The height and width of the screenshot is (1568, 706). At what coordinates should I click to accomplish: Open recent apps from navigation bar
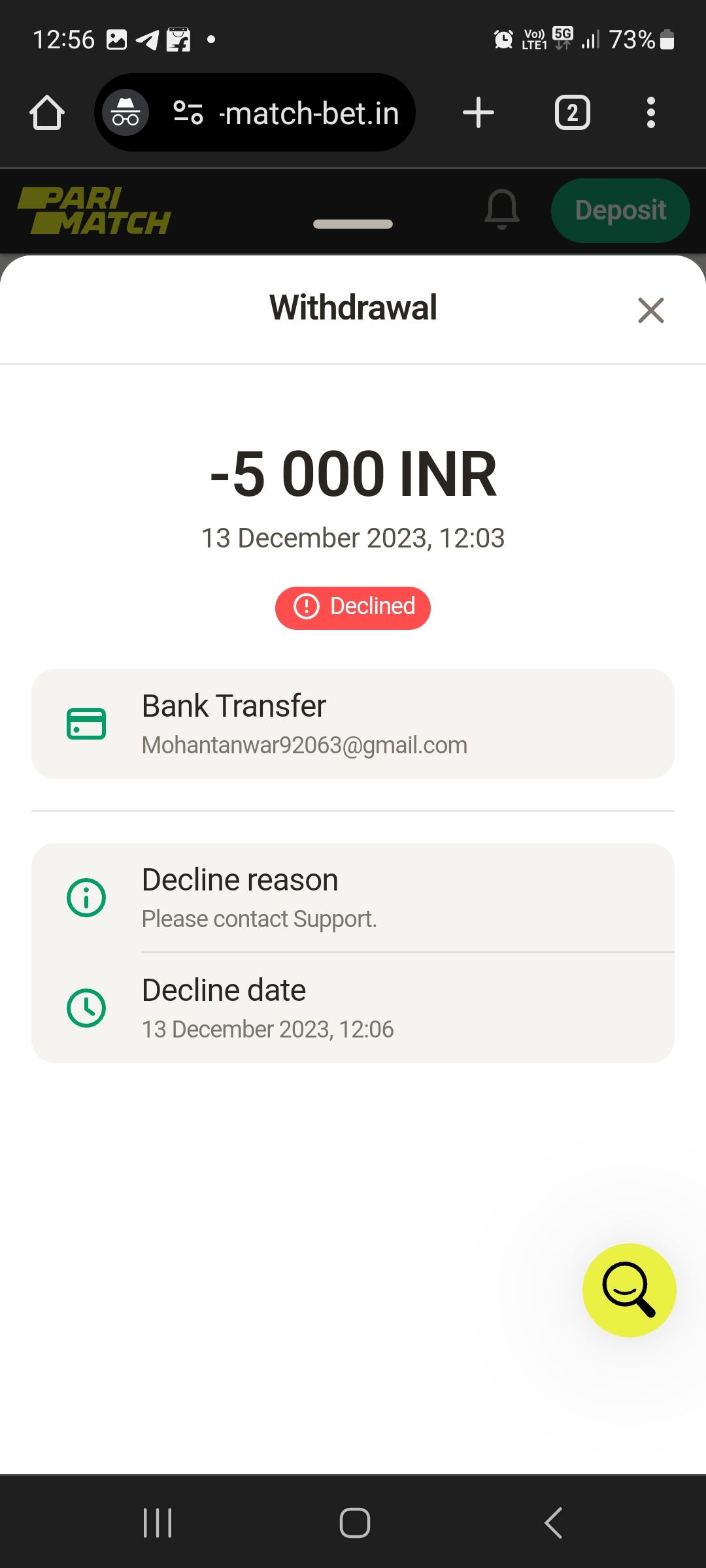pos(158,1523)
